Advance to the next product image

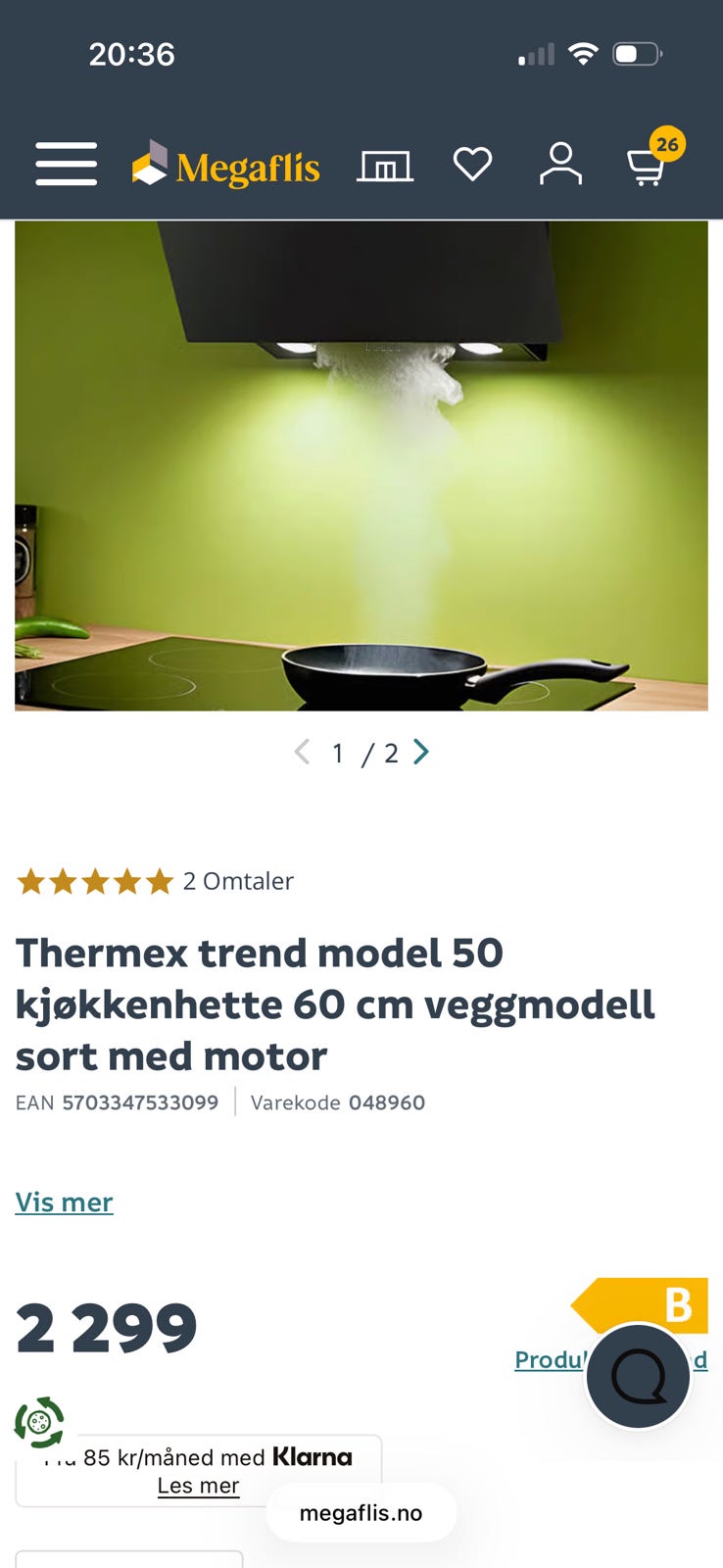point(421,753)
